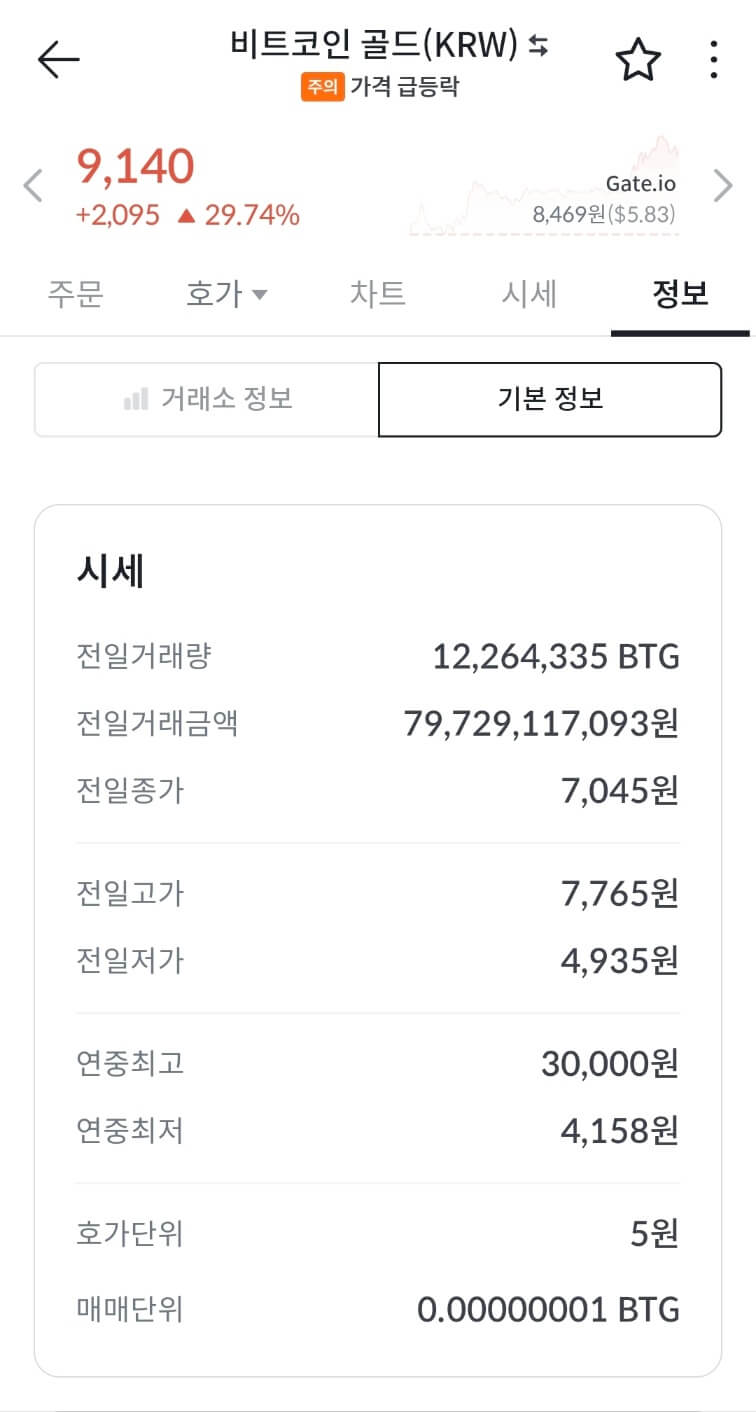Viewport: 756px width, 1412px height.
Task: Open the 호가 dropdown arrow
Action: [x=261, y=294]
